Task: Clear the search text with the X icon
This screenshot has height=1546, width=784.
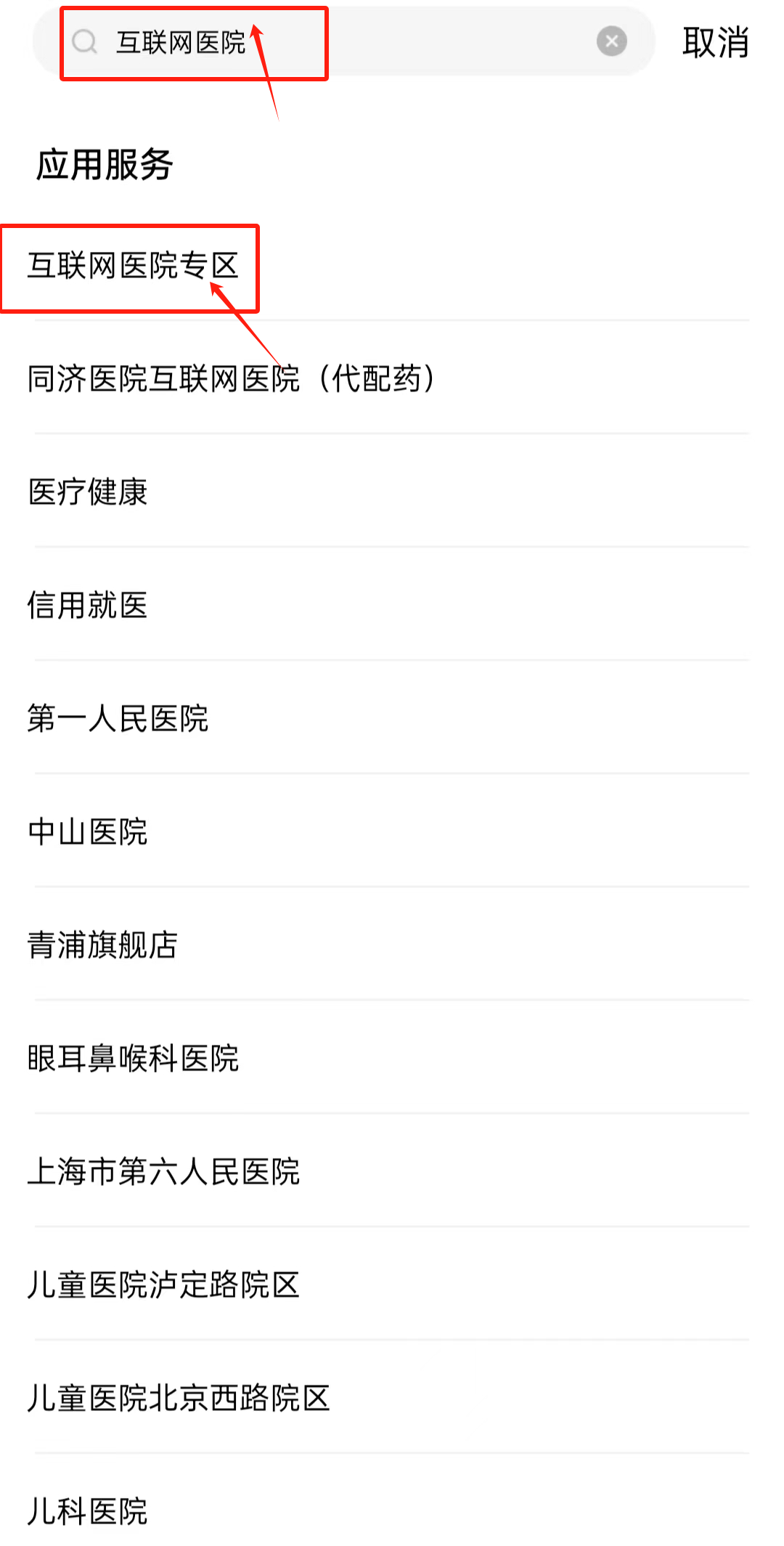Action: [x=611, y=41]
